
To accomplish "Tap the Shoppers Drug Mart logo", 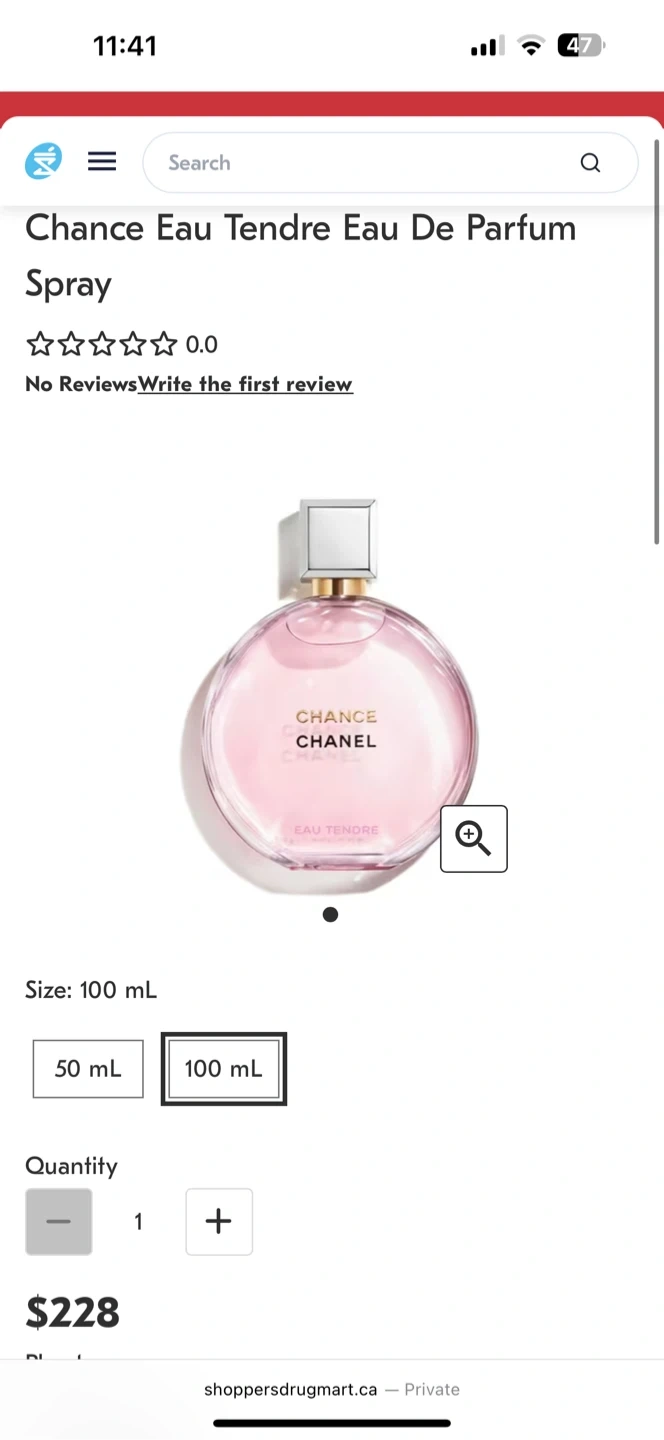I will coord(43,162).
